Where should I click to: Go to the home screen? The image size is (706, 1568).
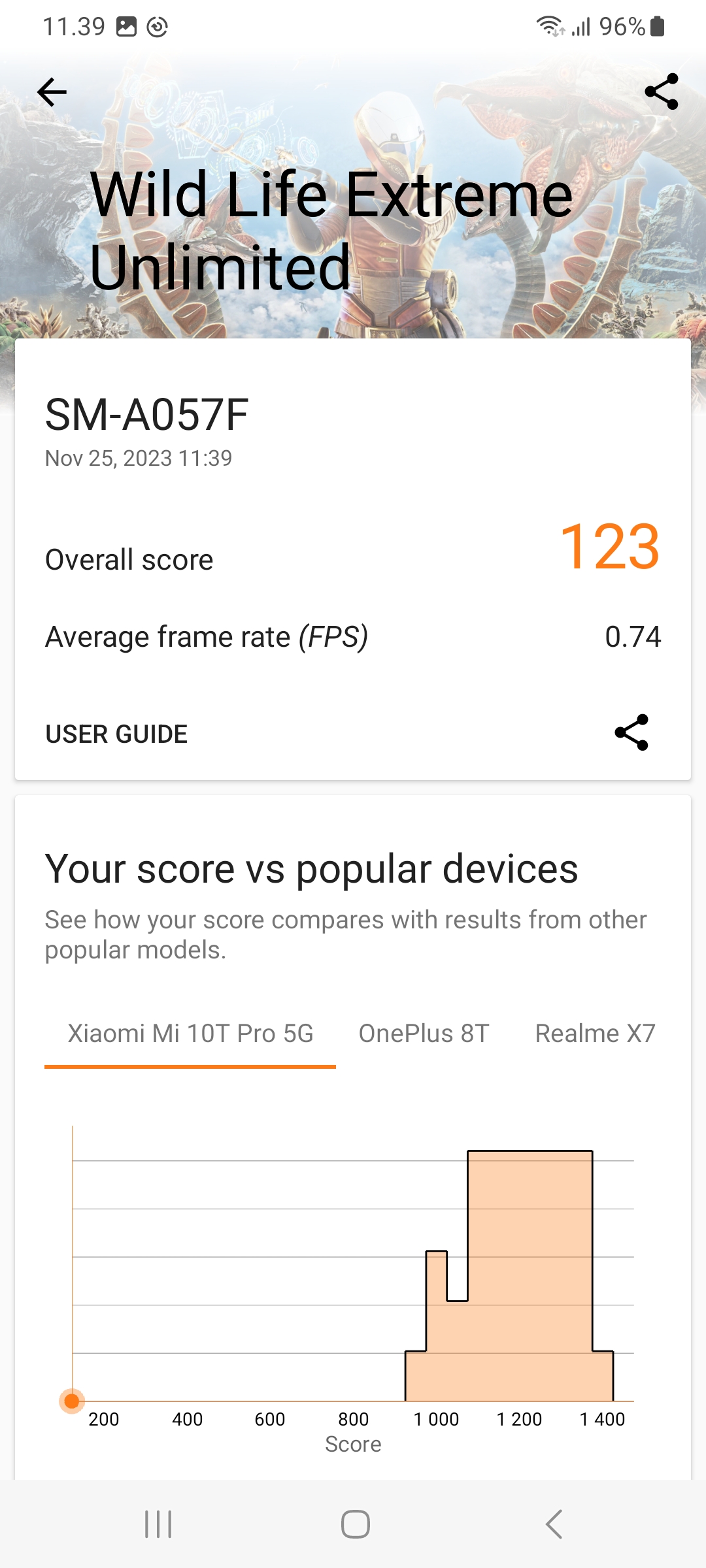click(x=355, y=1524)
